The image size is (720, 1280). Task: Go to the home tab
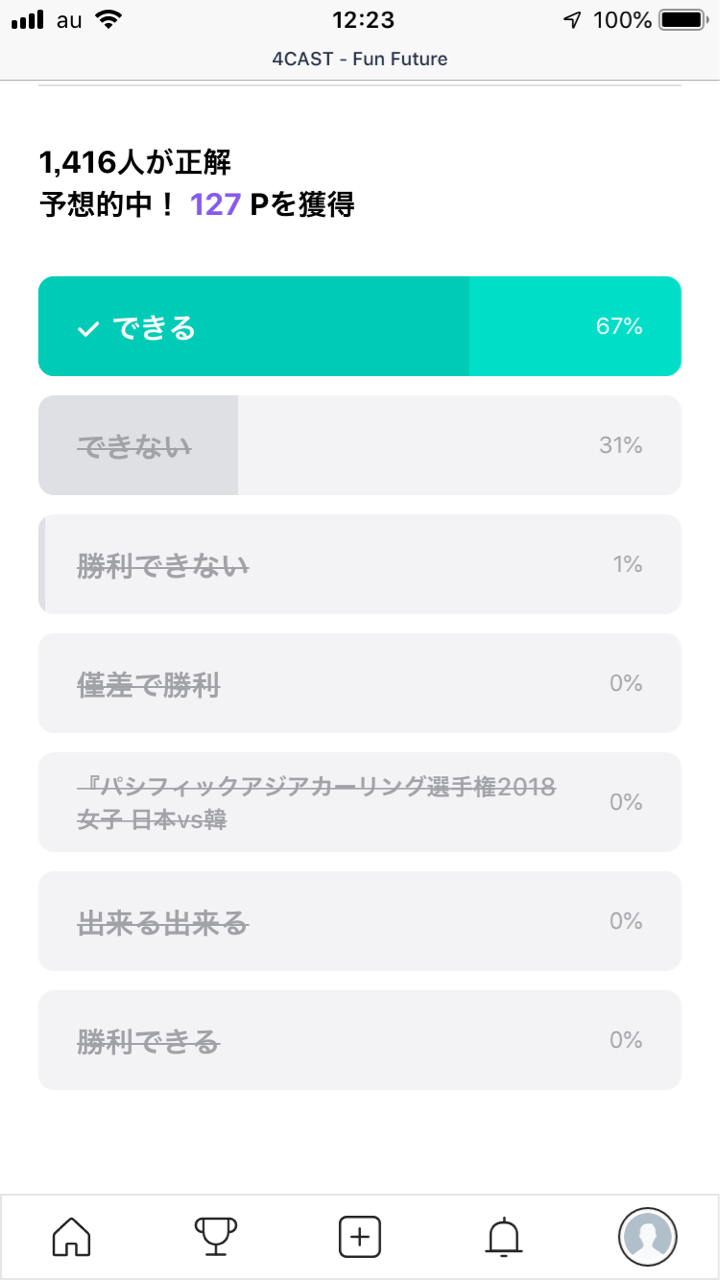[x=71, y=1237]
